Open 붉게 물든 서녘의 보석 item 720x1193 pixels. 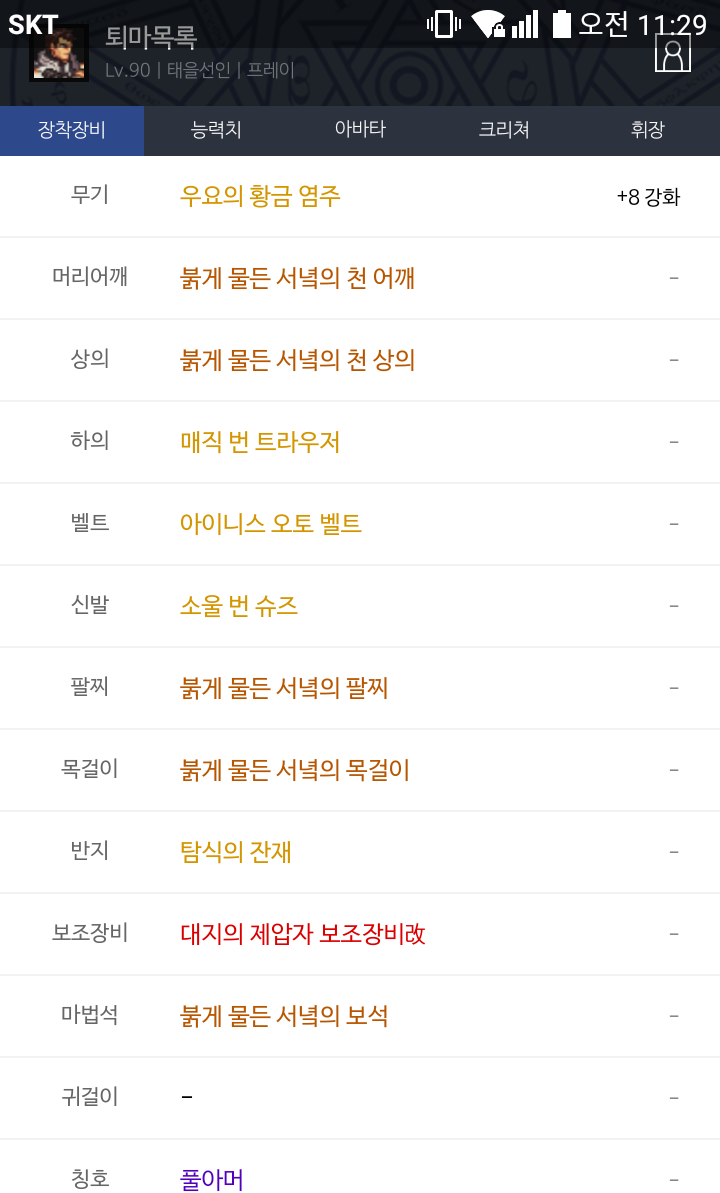[x=284, y=1016]
